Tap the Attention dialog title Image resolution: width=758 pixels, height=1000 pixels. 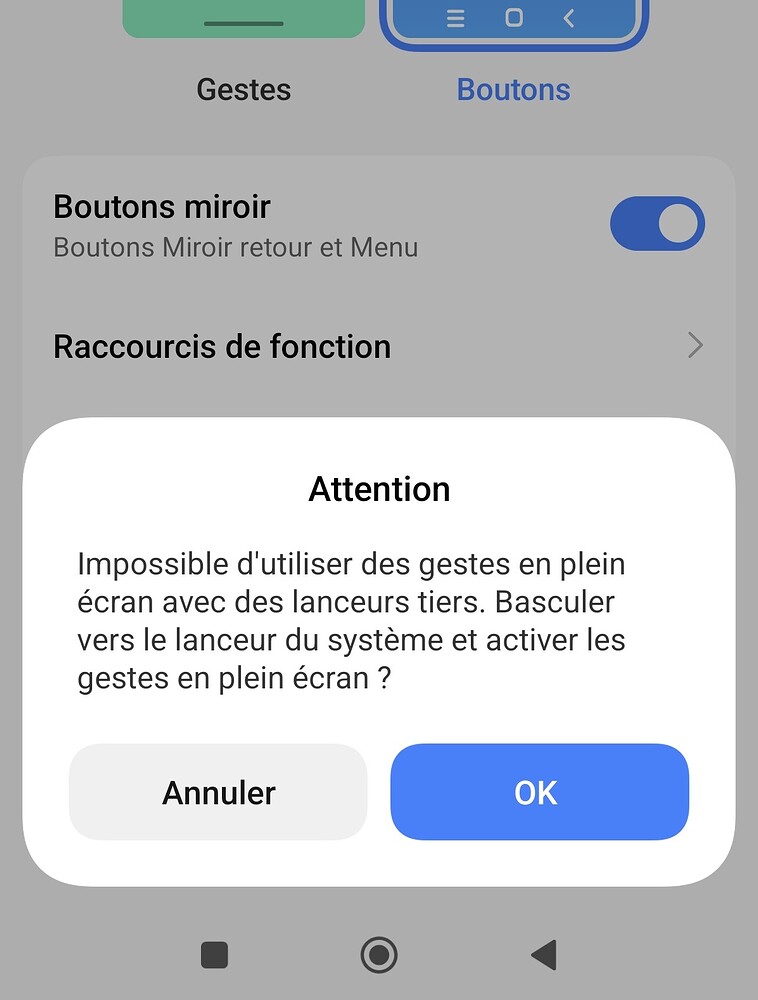click(x=379, y=489)
